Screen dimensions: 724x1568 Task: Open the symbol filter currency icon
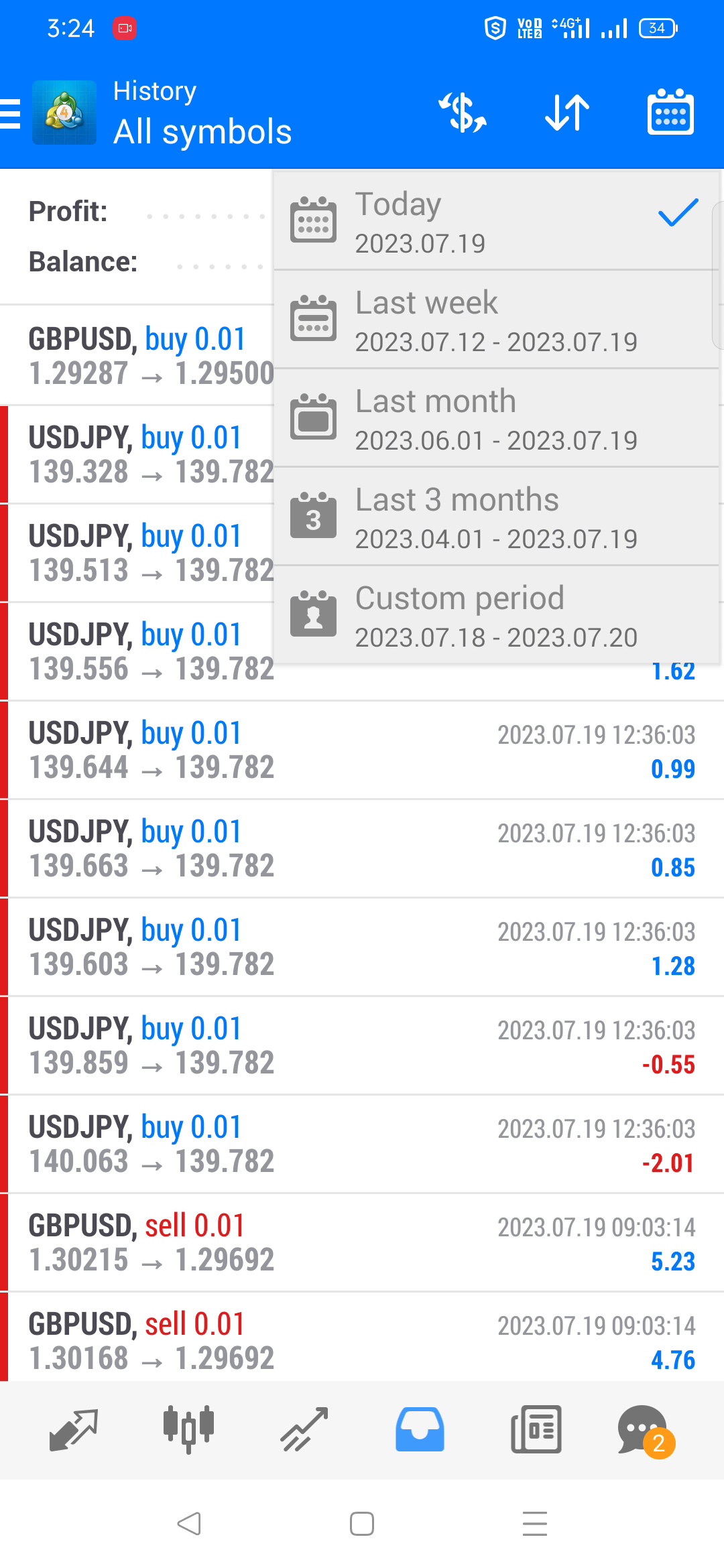click(462, 113)
